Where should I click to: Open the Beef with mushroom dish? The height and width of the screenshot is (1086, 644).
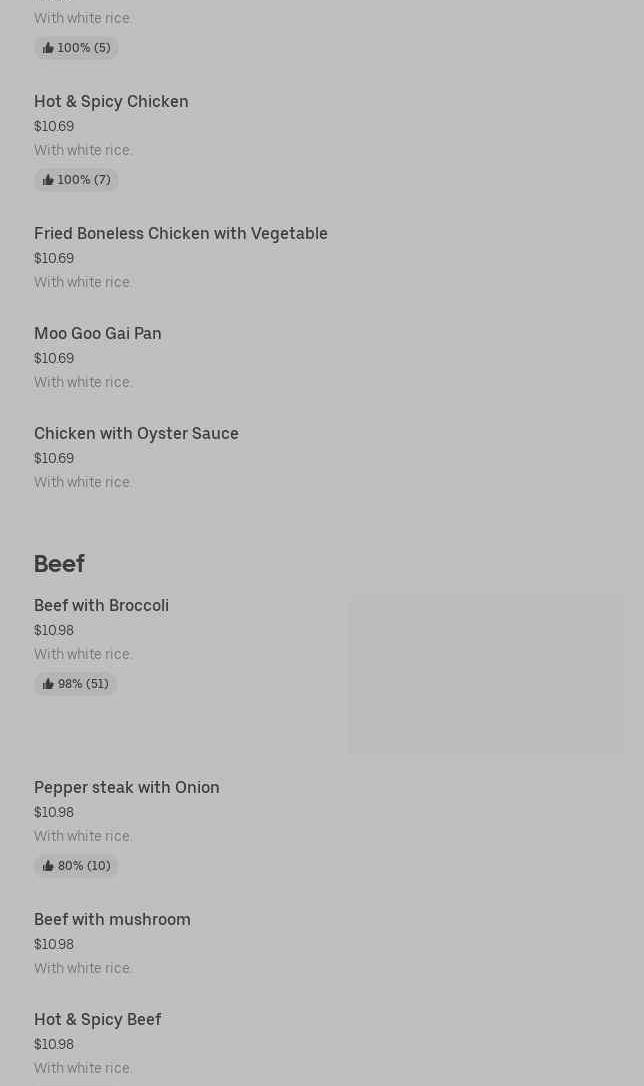[x=112, y=920]
